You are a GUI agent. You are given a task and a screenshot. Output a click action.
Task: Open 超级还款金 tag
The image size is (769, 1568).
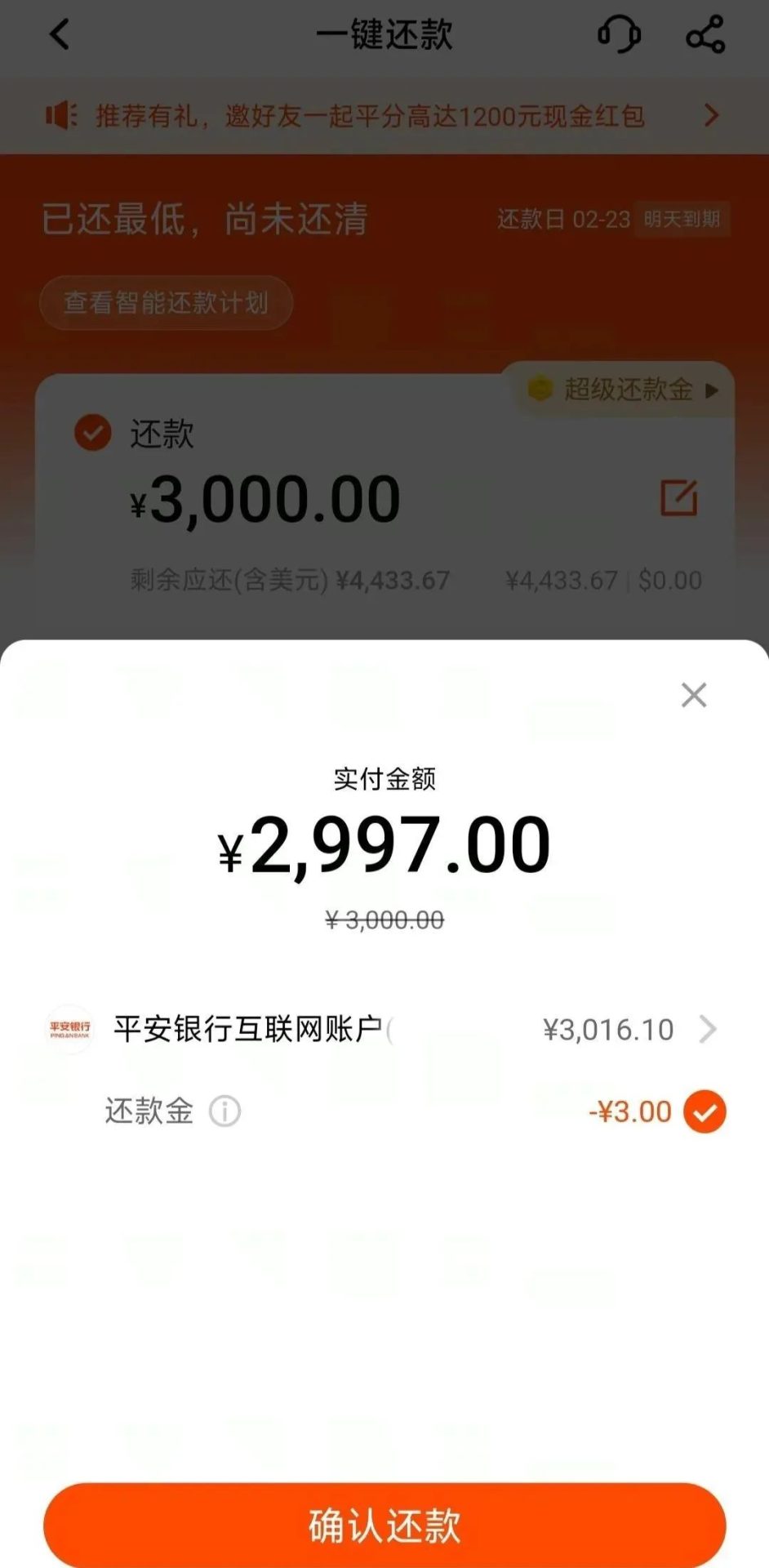click(x=625, y=390)
